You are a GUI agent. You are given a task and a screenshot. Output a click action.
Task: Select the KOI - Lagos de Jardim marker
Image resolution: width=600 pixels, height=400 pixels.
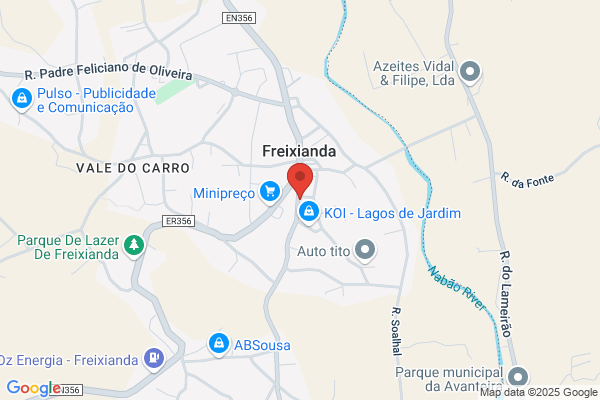click(308, 212)
